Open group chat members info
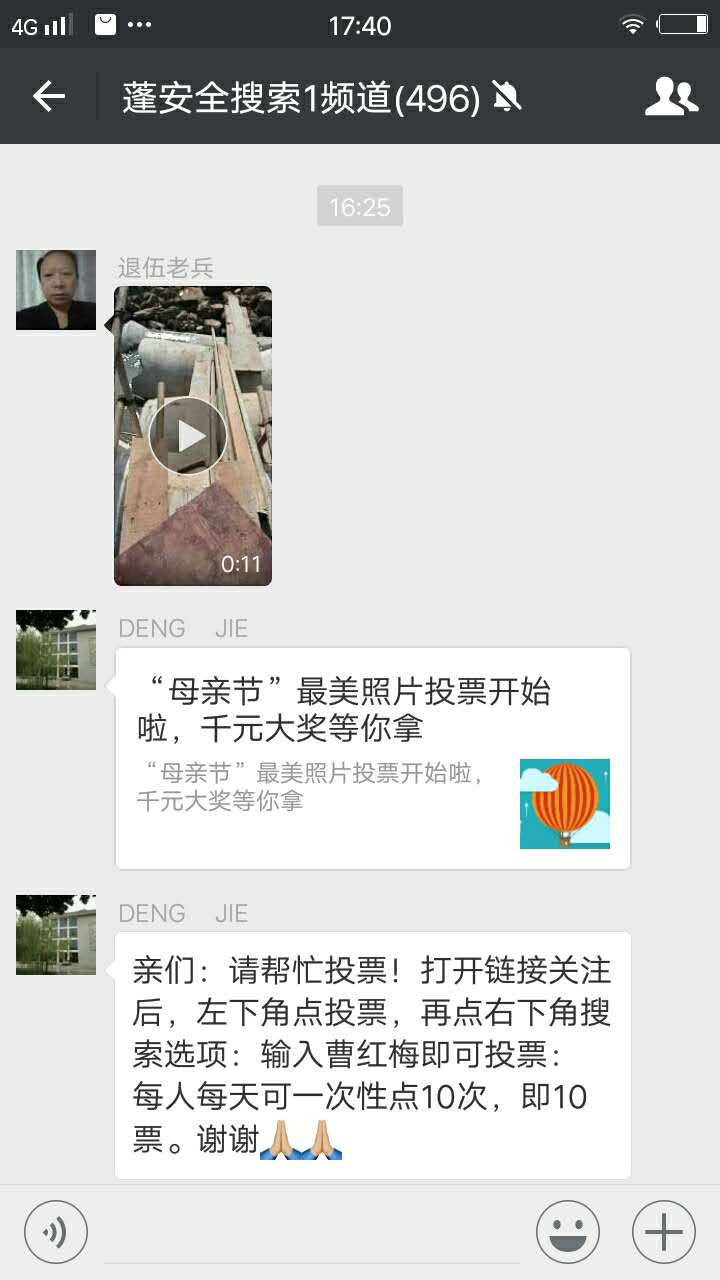 click(670, 97)
